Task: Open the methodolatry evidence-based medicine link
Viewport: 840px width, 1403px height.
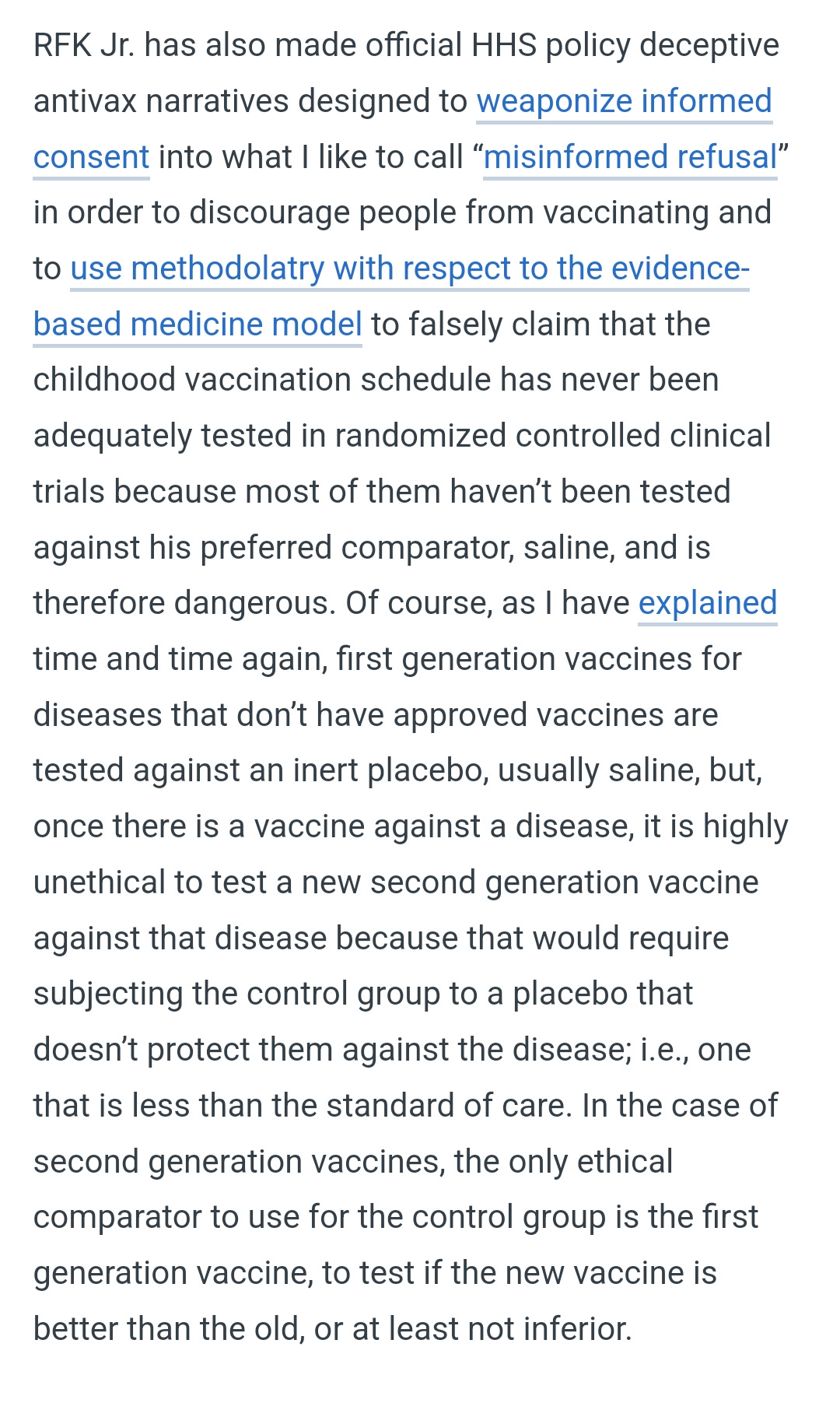Action: click(410, 269)
